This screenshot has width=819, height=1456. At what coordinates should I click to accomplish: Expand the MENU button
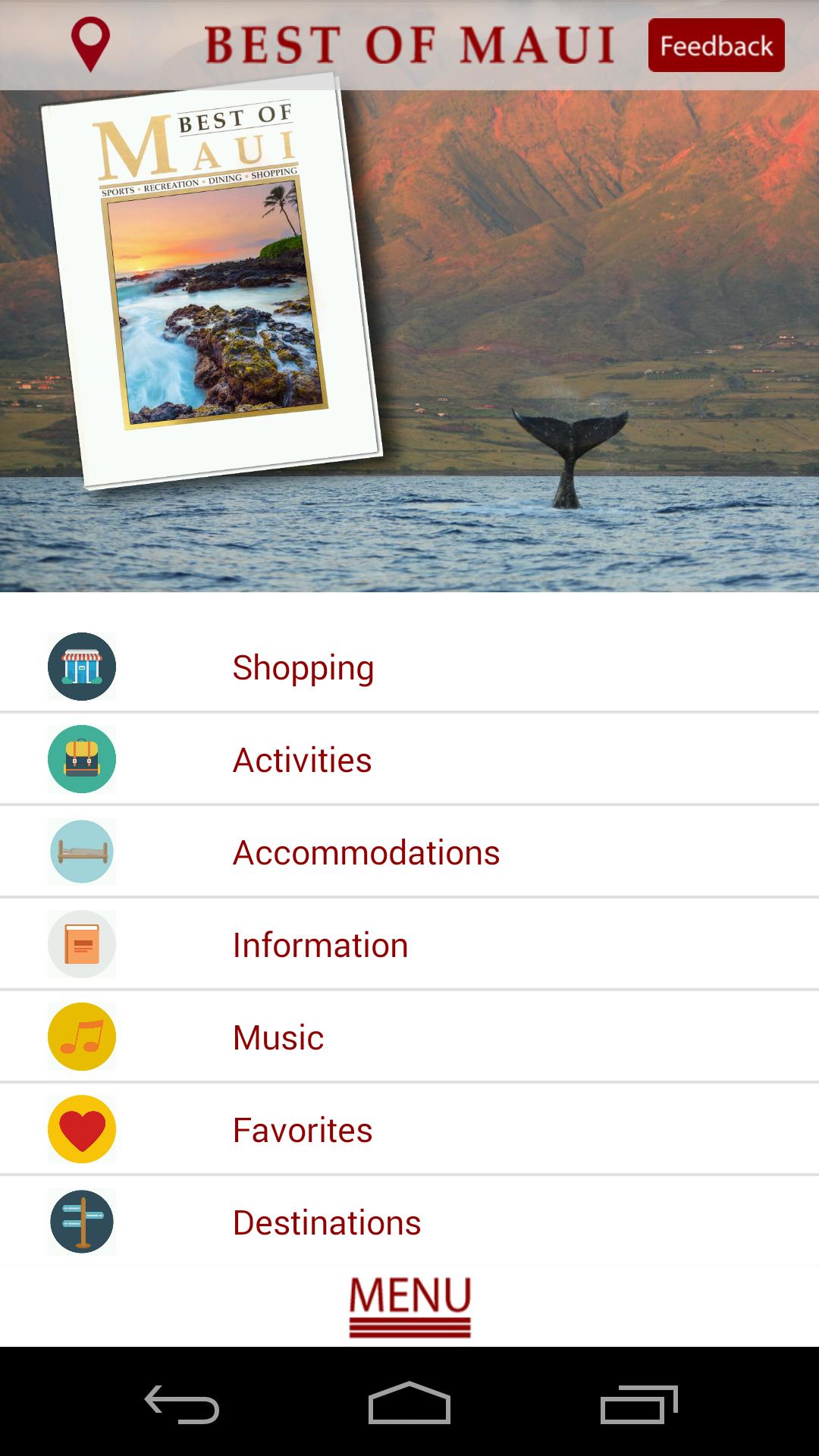pos(409,1306)
